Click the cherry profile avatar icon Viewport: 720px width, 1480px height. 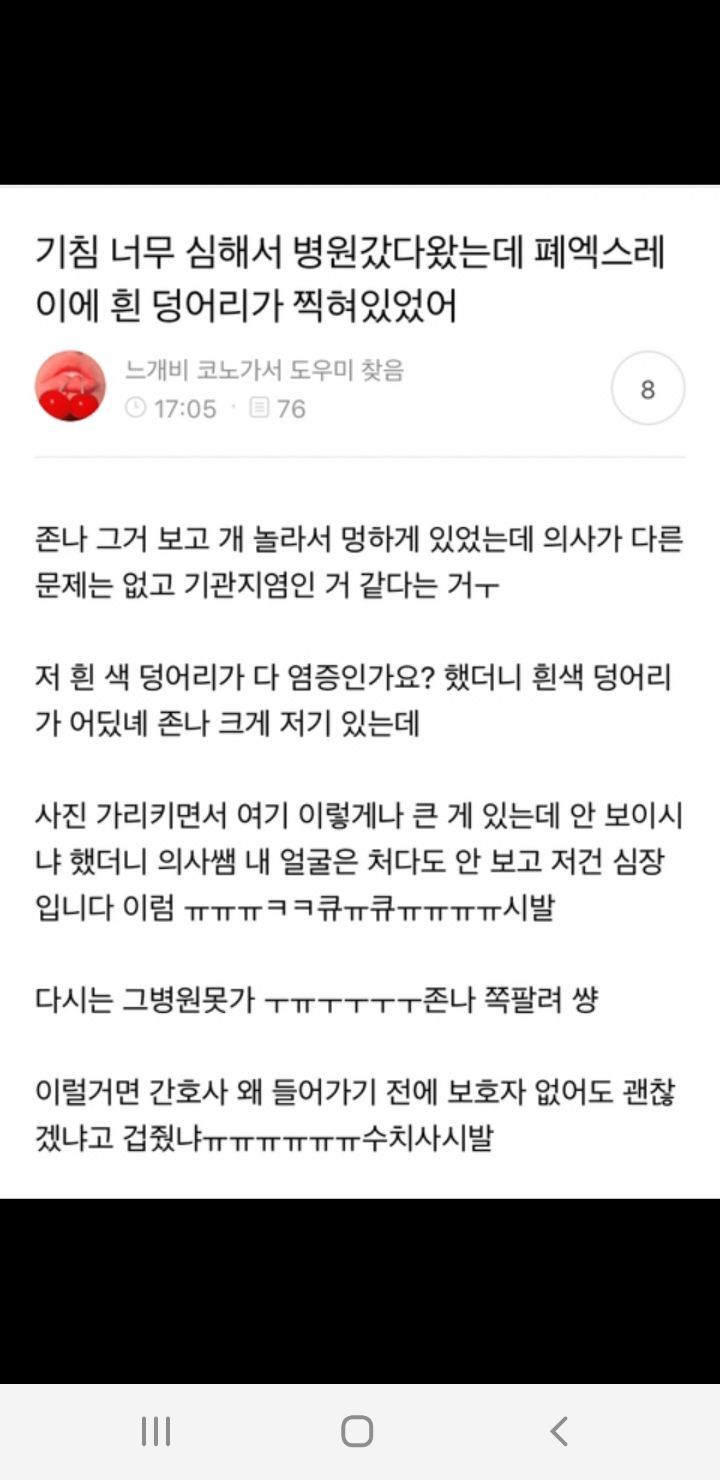pyautogui.click(x=70, y=387)
